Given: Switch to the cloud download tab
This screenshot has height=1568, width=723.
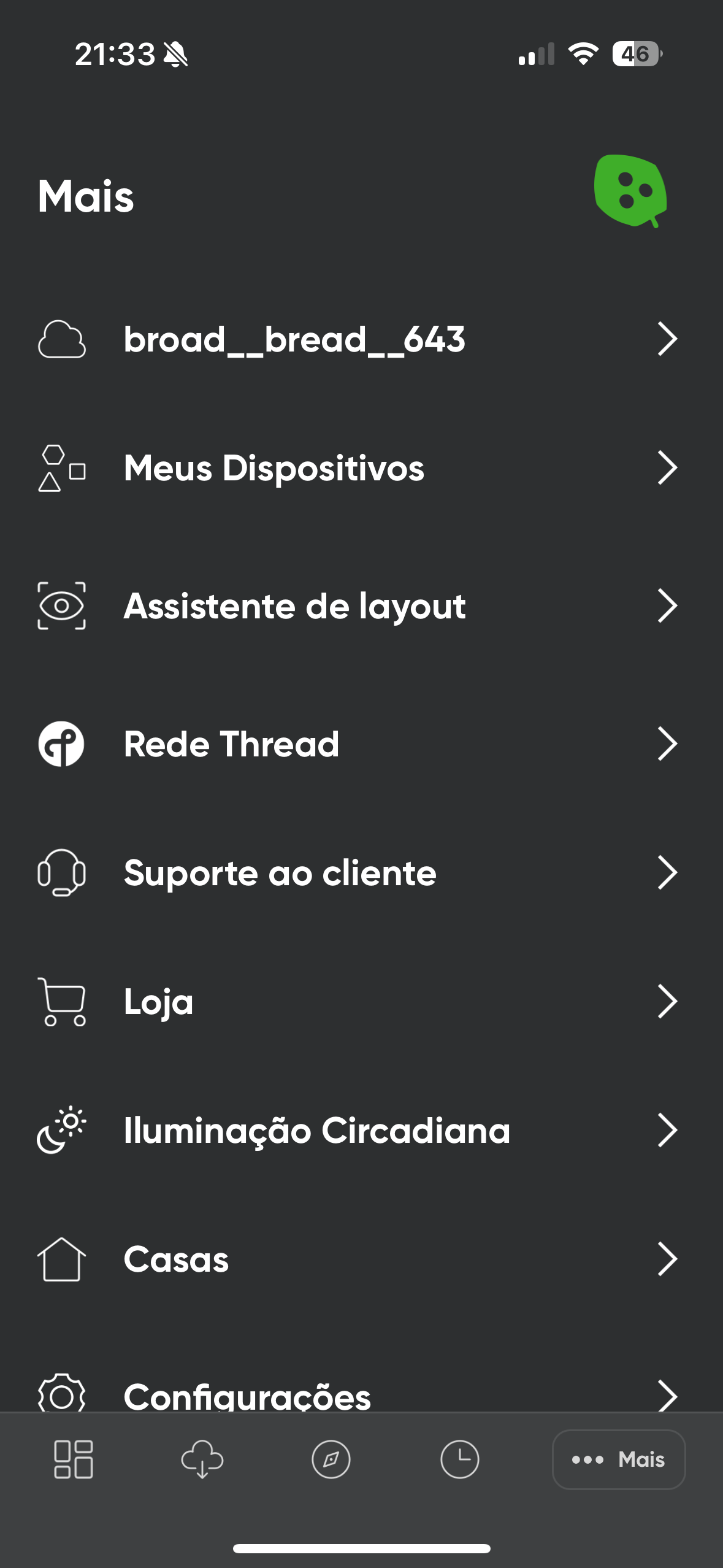Looking at the screenshot, I should 202,1459.
